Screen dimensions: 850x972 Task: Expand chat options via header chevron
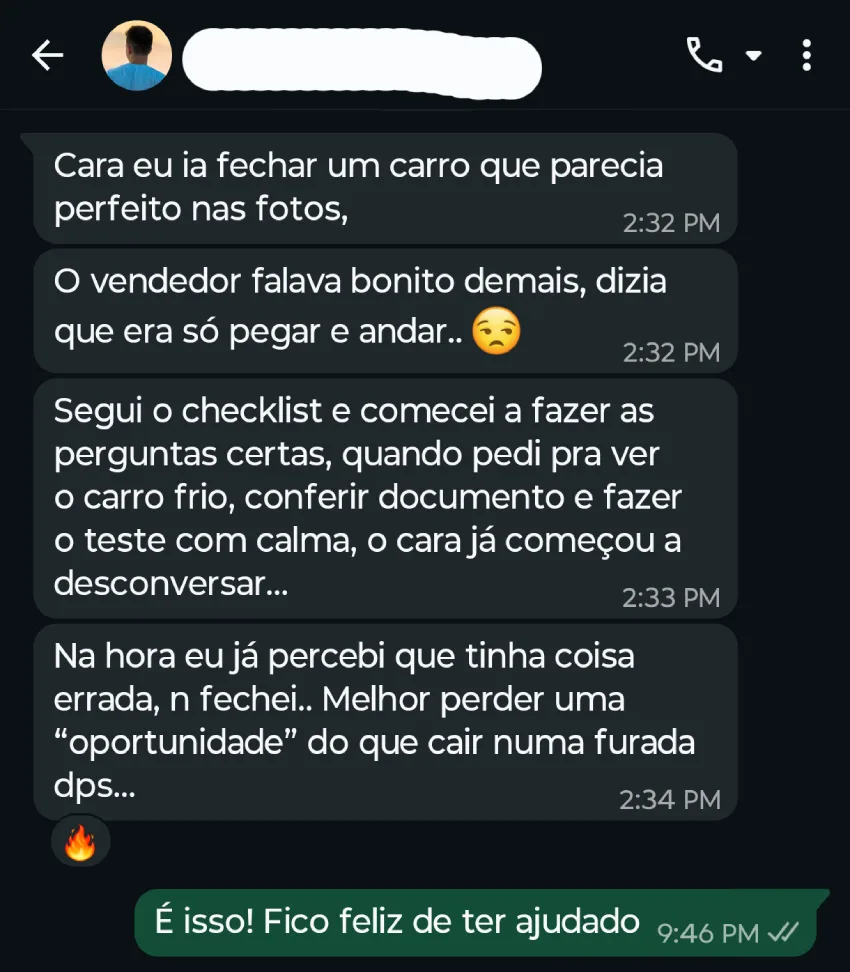(752, 57)
